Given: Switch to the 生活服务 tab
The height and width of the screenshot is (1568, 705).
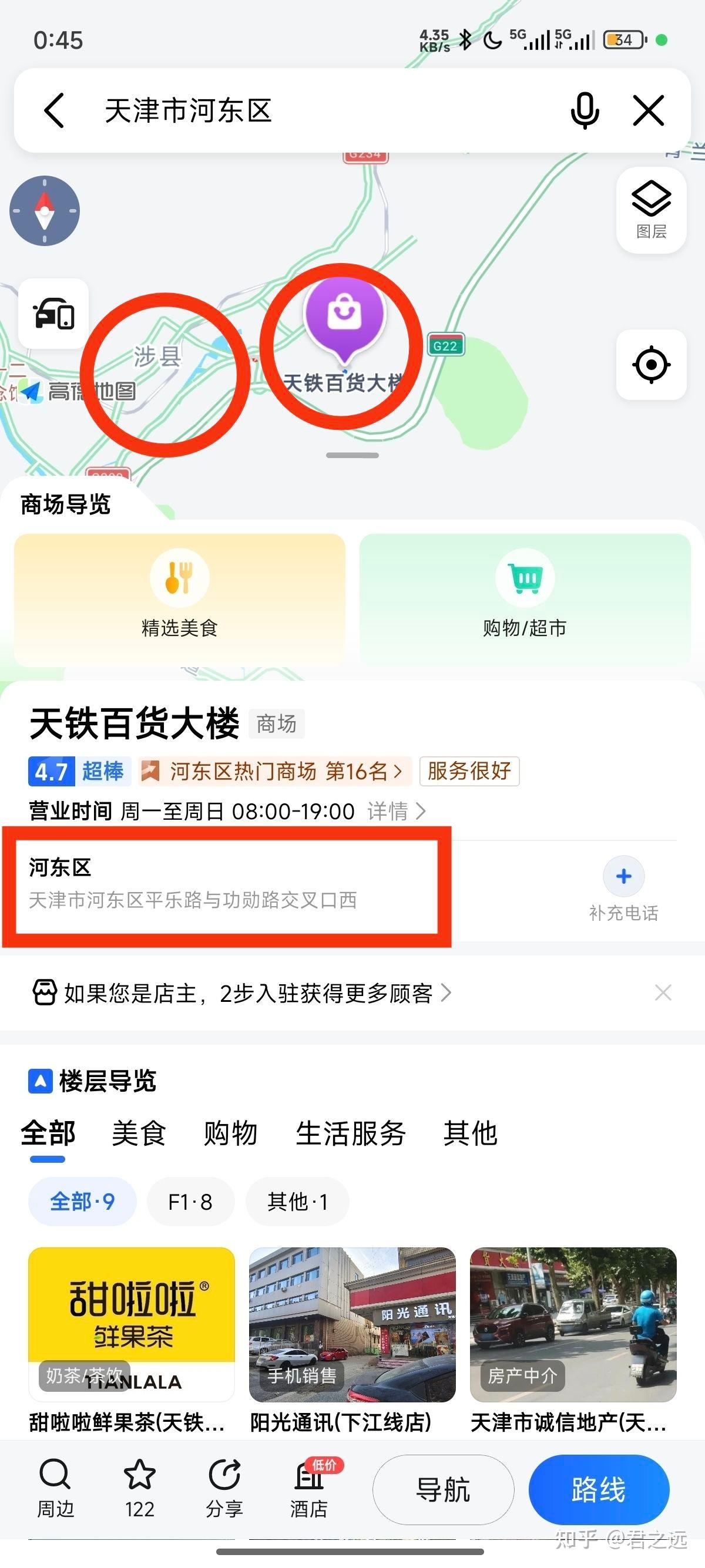Looking at the screenshot, I should pyautogui.click(x=351, y=1133).
